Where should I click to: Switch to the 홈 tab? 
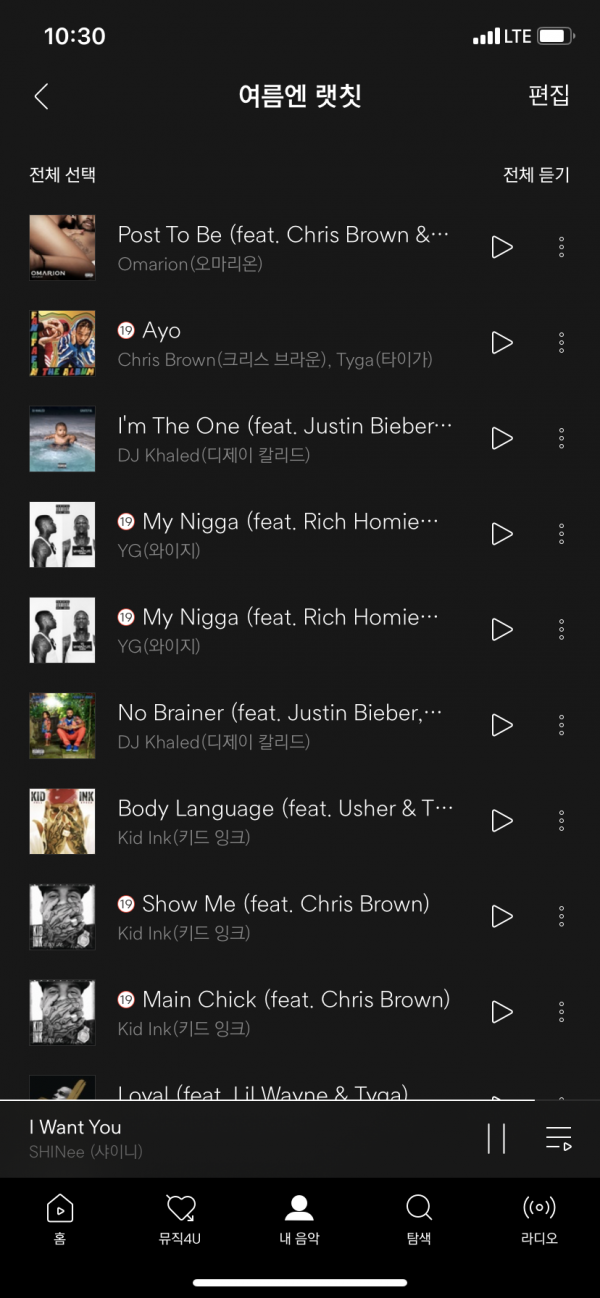tap(60, 1218)
